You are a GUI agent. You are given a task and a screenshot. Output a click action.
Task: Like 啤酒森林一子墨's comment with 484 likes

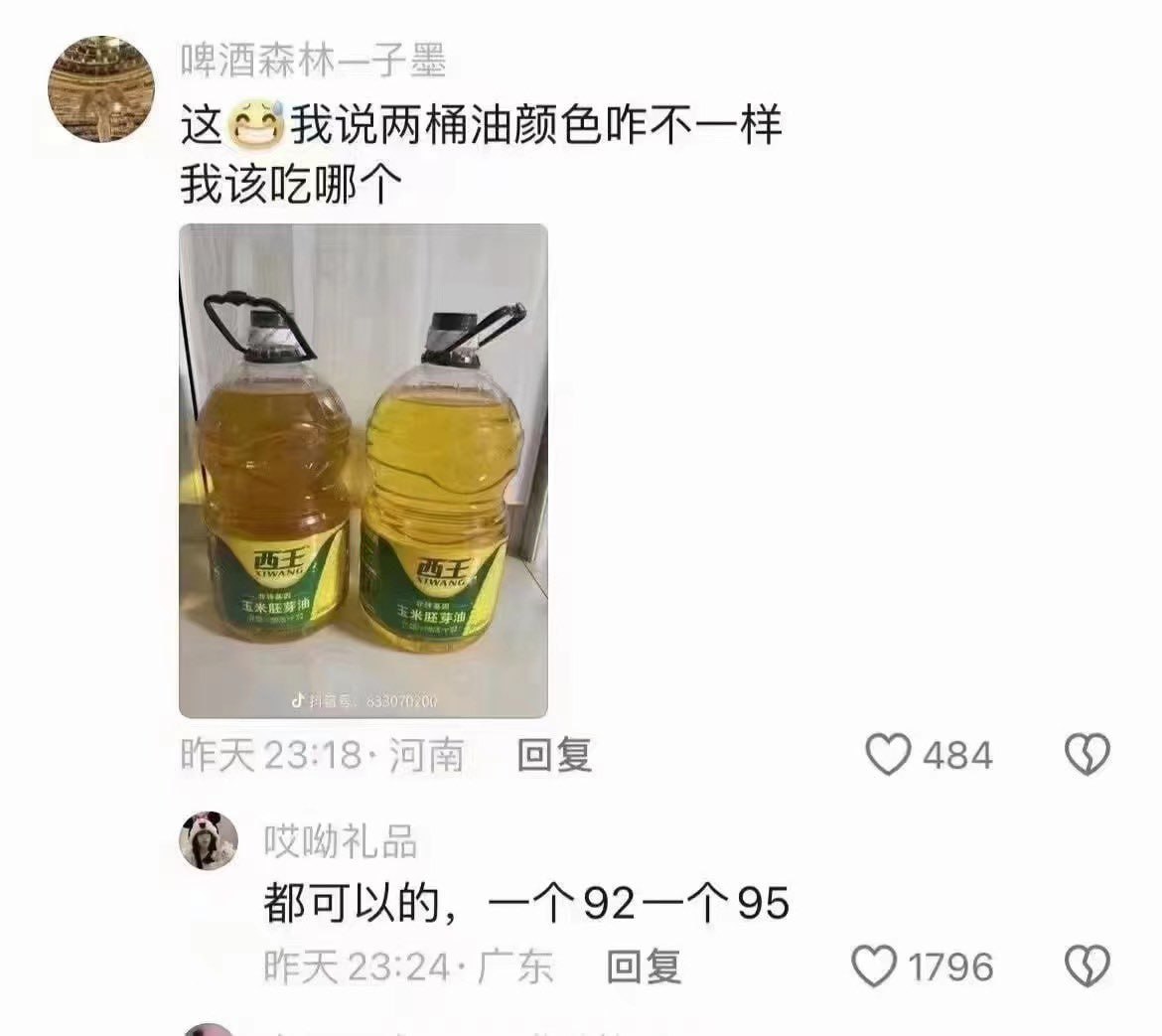[x=888, y=756]
